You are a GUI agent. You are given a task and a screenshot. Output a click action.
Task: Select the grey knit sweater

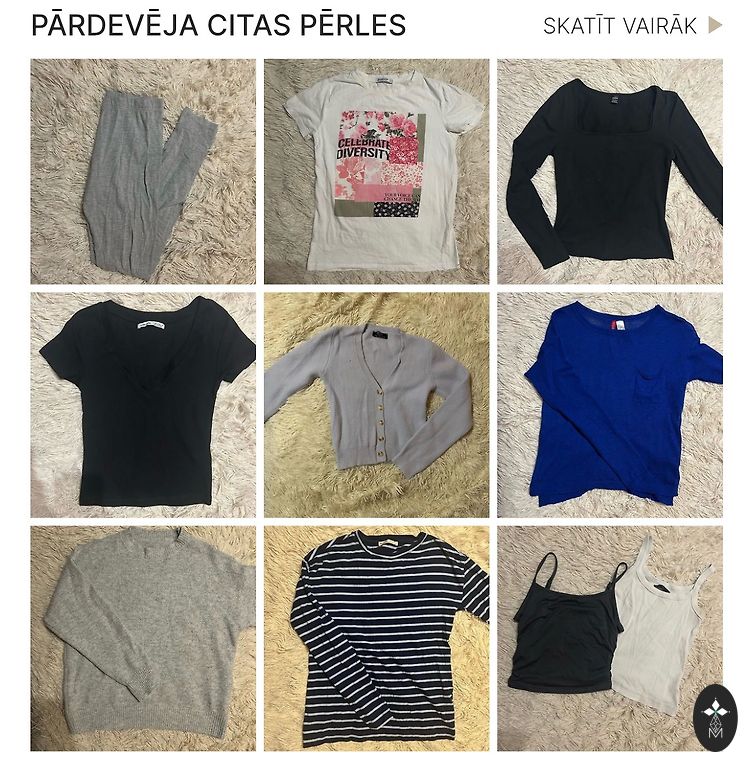pos(143,638)
